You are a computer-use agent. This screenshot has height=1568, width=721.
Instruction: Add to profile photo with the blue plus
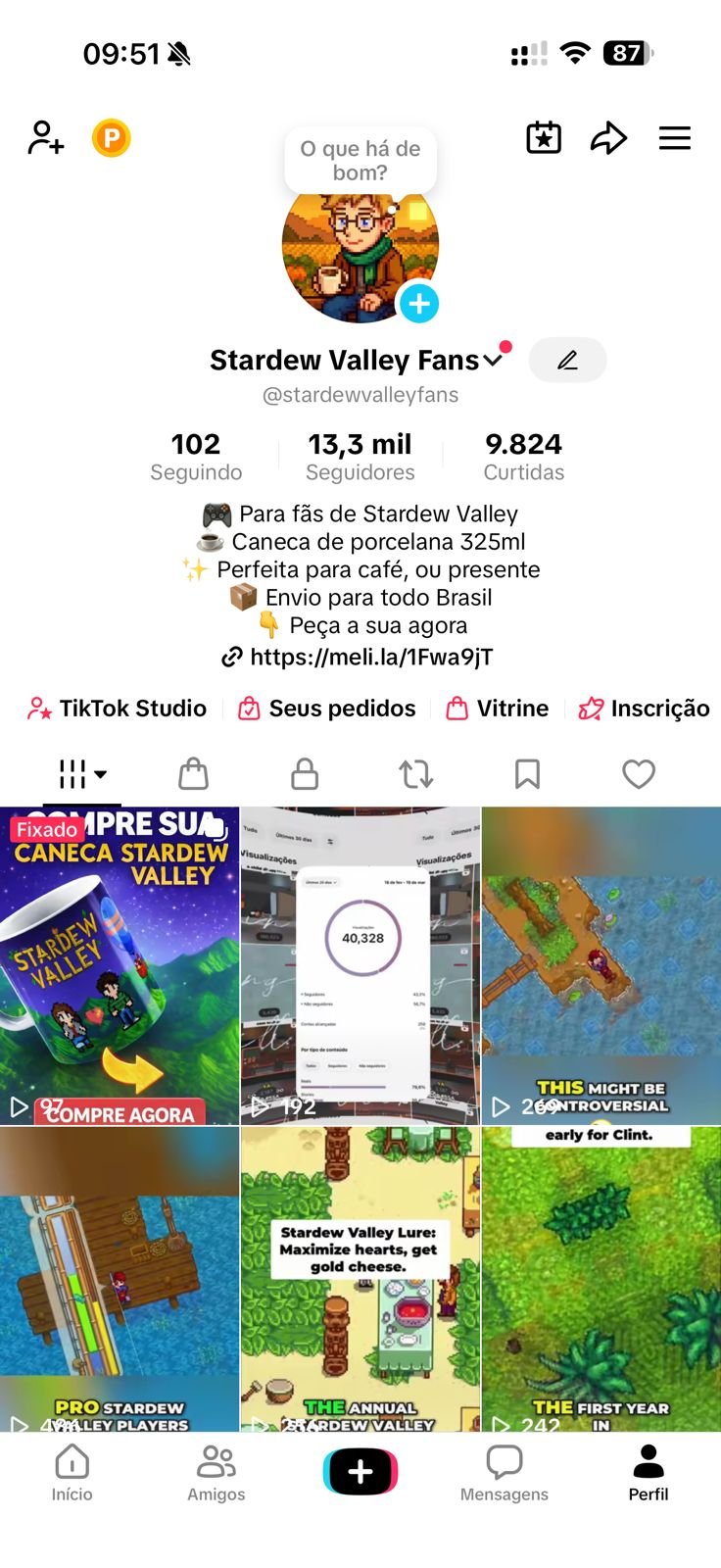pos(419,304)
